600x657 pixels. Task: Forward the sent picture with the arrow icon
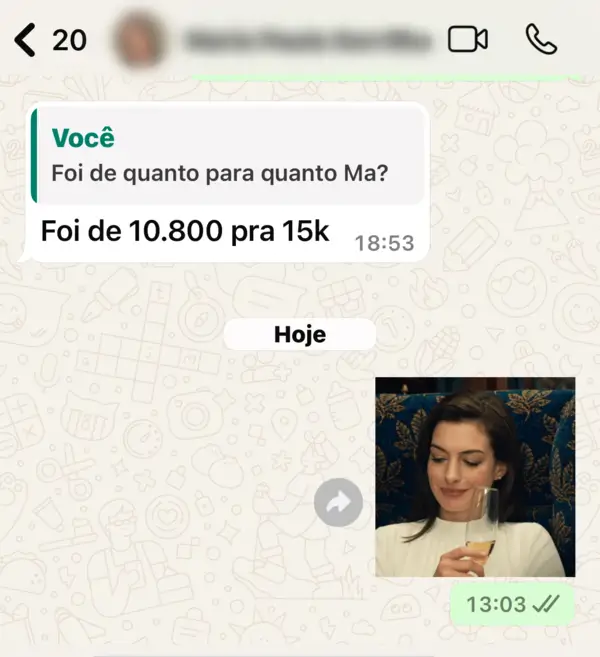[x=338, y=503]
